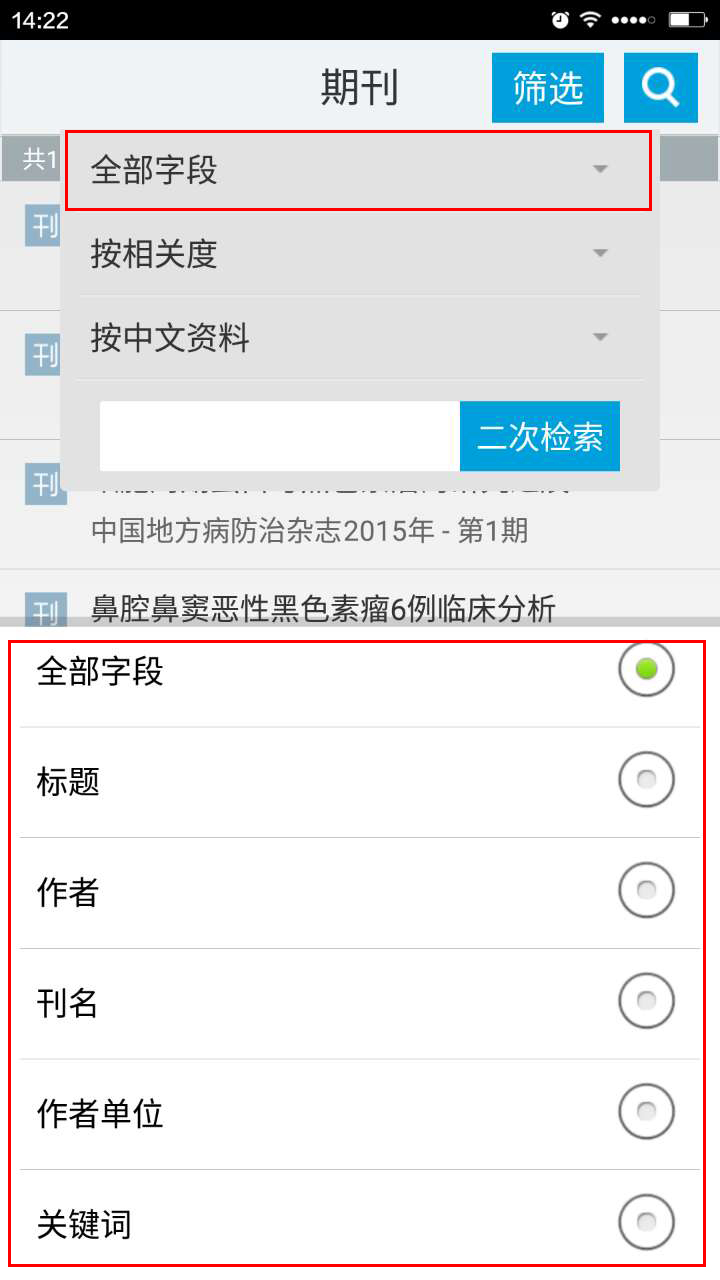
Task: Expand the 按相关度 sort dropdown
Action: 358,254
